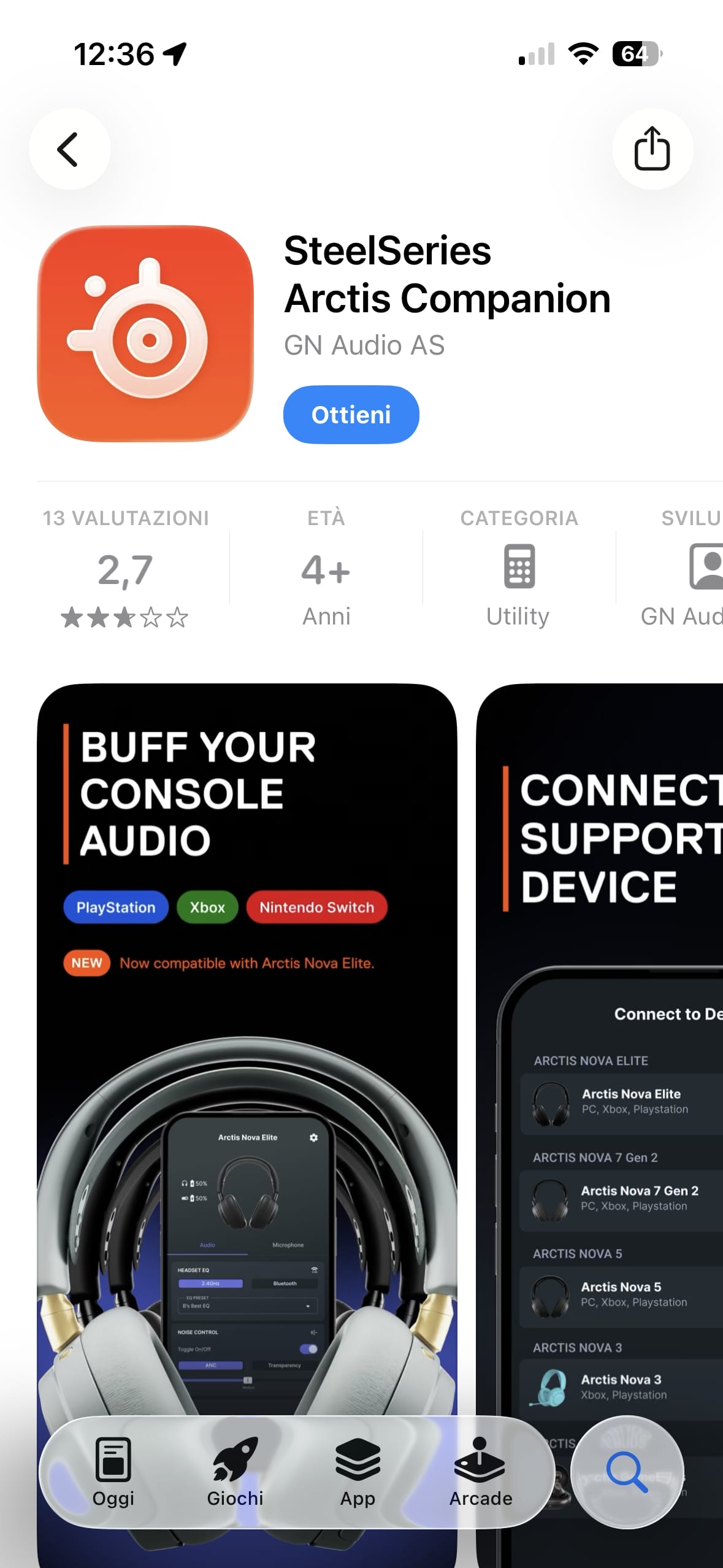The height and width of the screenshot is (1568, 723).
Task: Open the search magnifier tab
Action: point(627,1472)
